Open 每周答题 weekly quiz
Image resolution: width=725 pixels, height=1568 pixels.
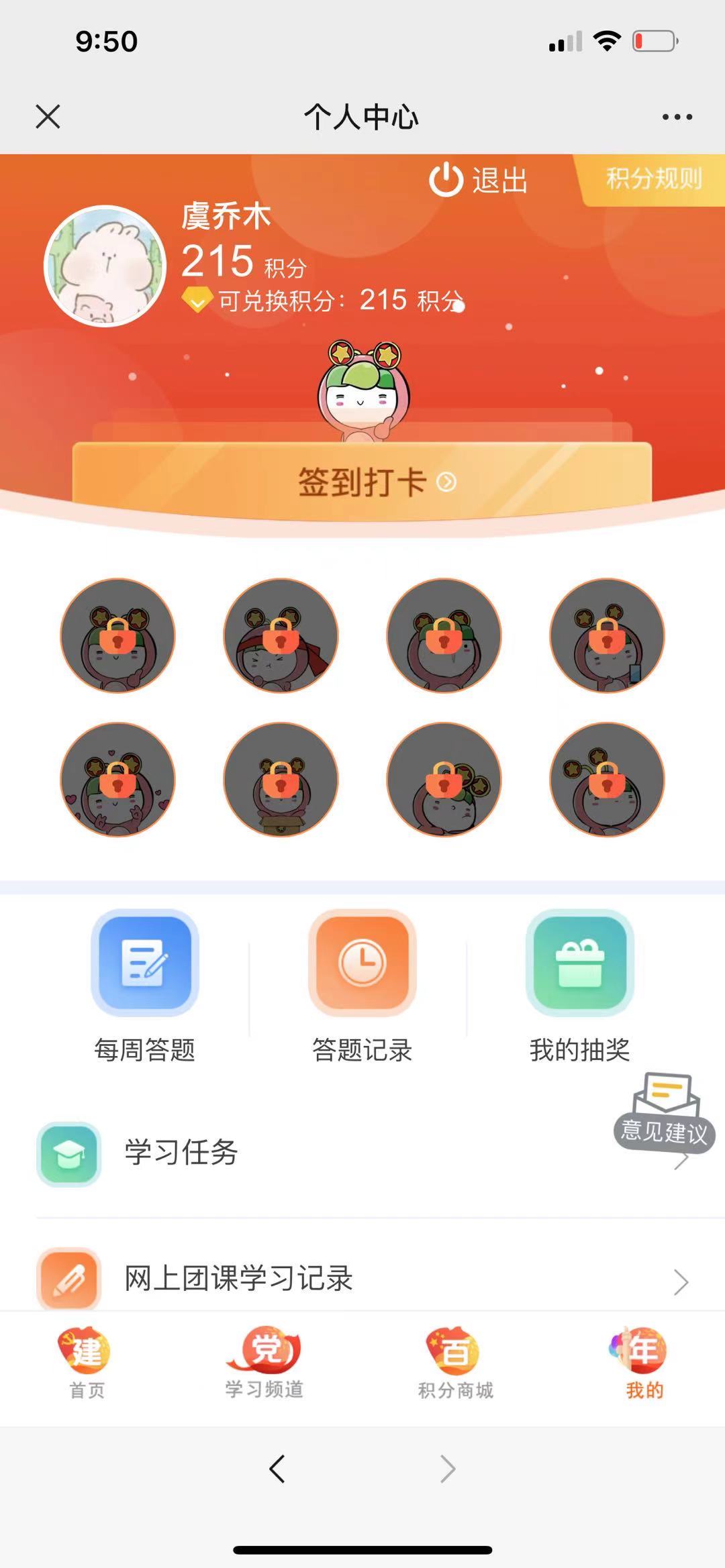pyautogui.click(x=145, y=986)
